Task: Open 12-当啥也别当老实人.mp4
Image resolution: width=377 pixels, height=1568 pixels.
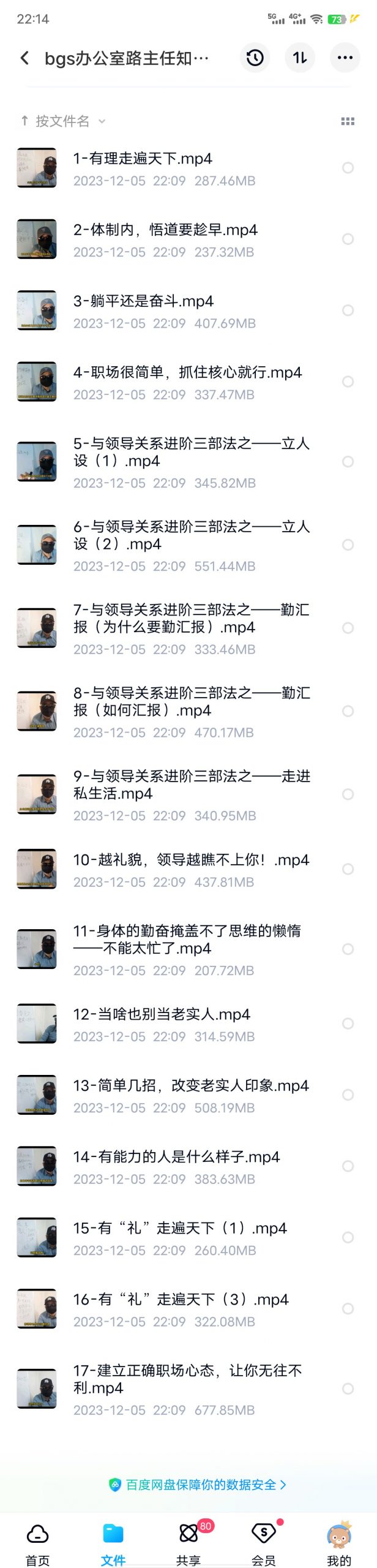Action: click(162, 1014)
